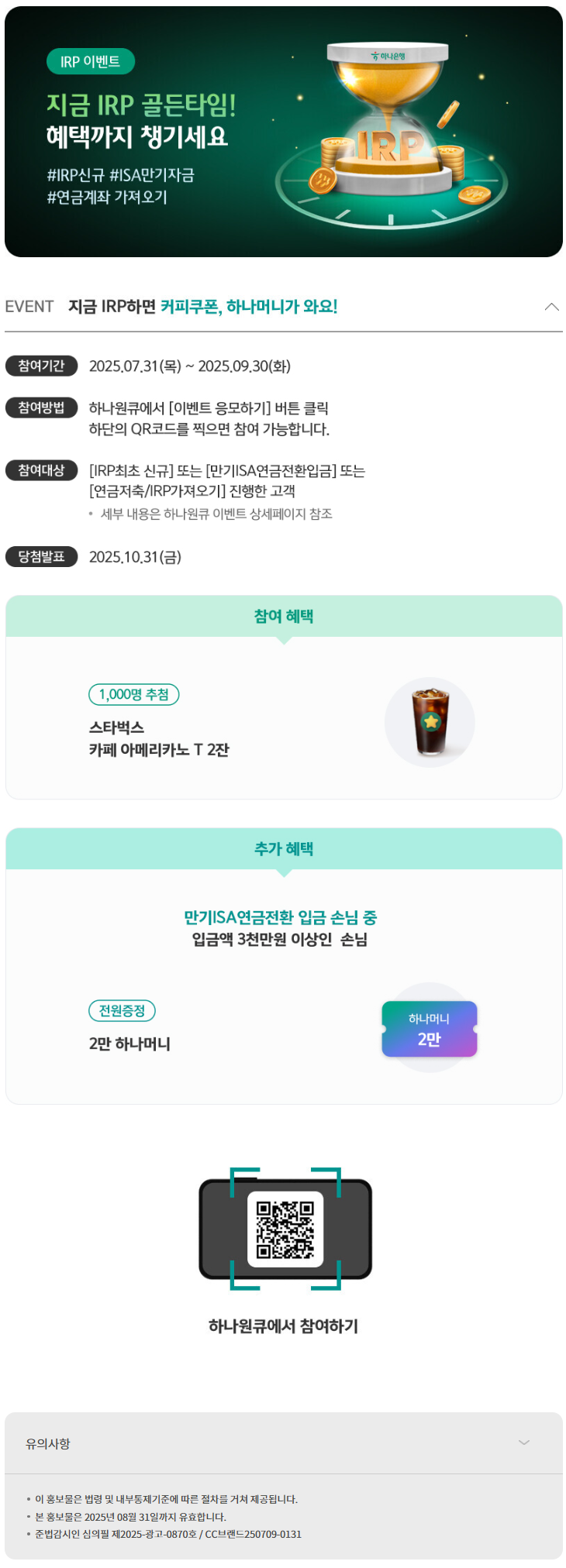Collapse the EVENT coffee coupon section

[x=551, y=307]
